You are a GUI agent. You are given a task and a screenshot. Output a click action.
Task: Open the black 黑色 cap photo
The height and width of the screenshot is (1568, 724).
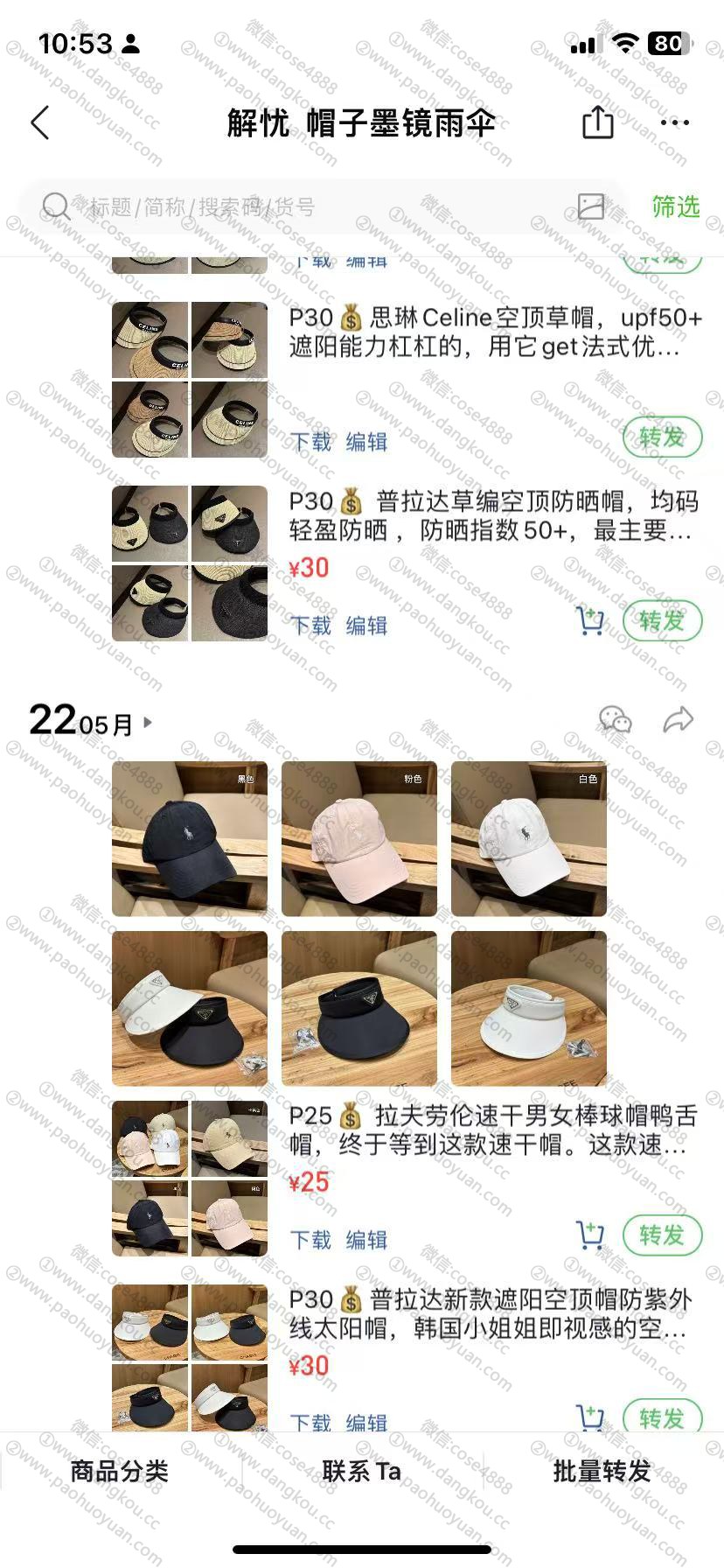coord(190,839)
